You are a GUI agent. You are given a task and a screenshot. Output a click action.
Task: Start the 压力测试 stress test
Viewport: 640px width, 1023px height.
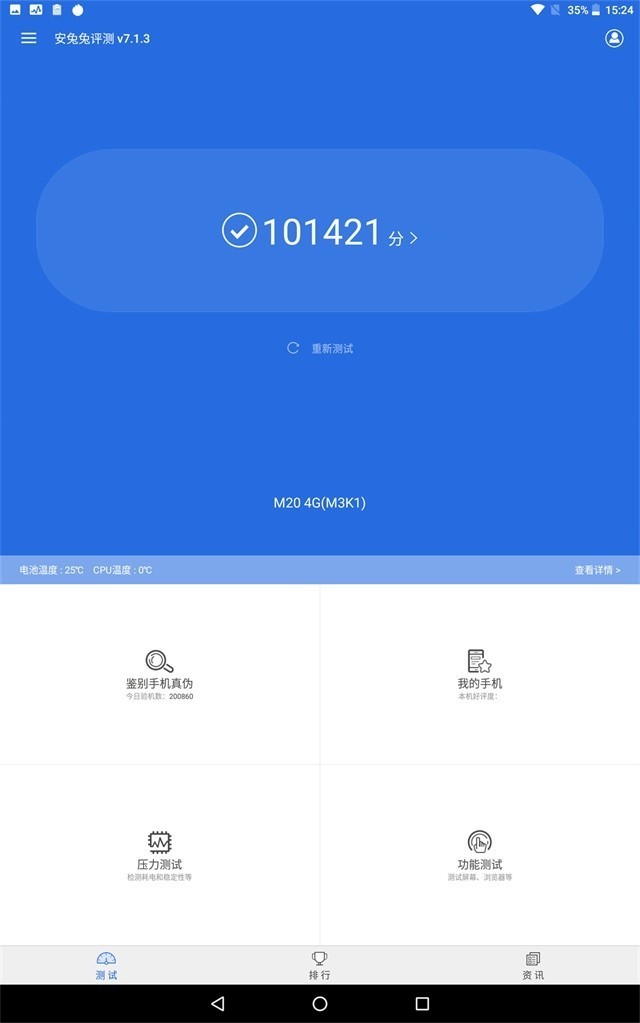[x=160, y=854]
